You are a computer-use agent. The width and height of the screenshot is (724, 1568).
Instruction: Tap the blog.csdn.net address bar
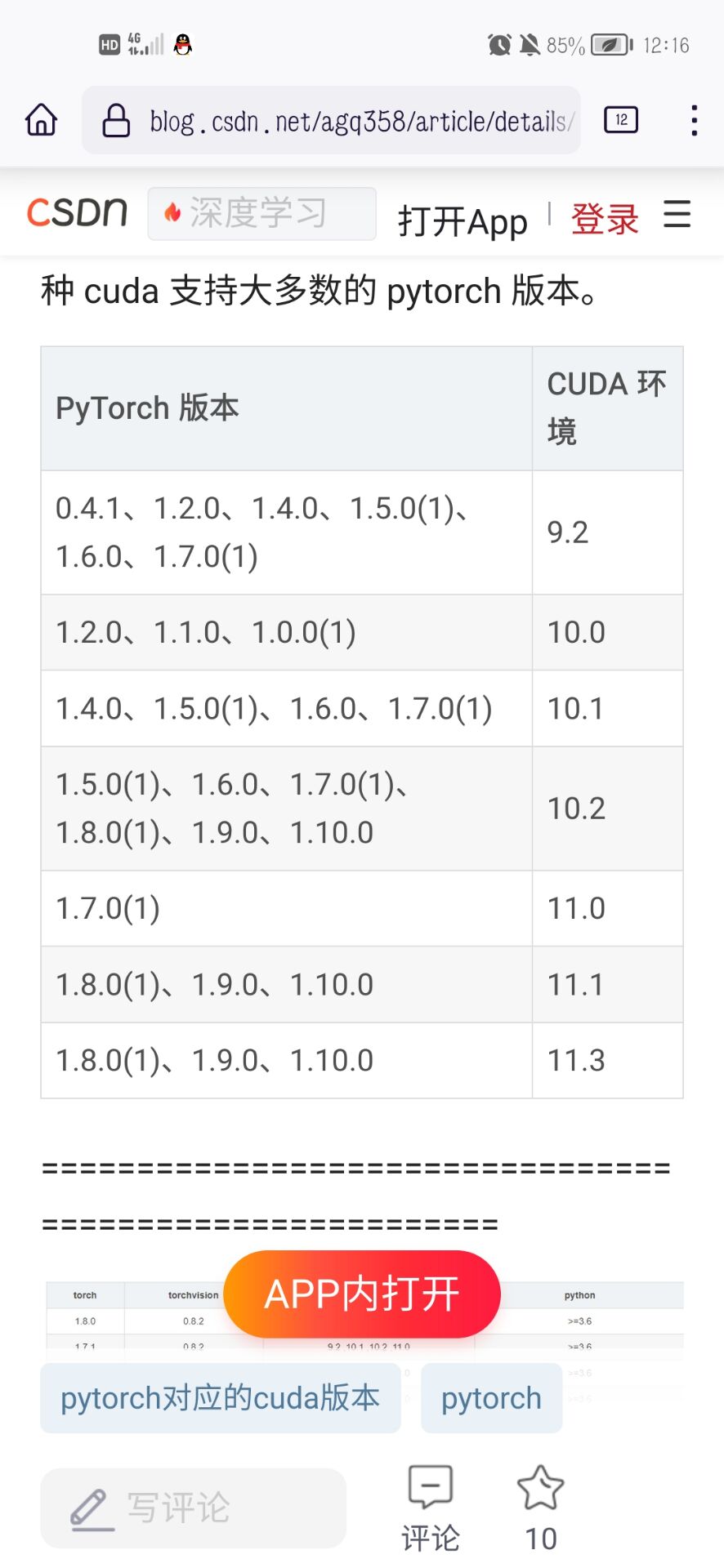331,121
